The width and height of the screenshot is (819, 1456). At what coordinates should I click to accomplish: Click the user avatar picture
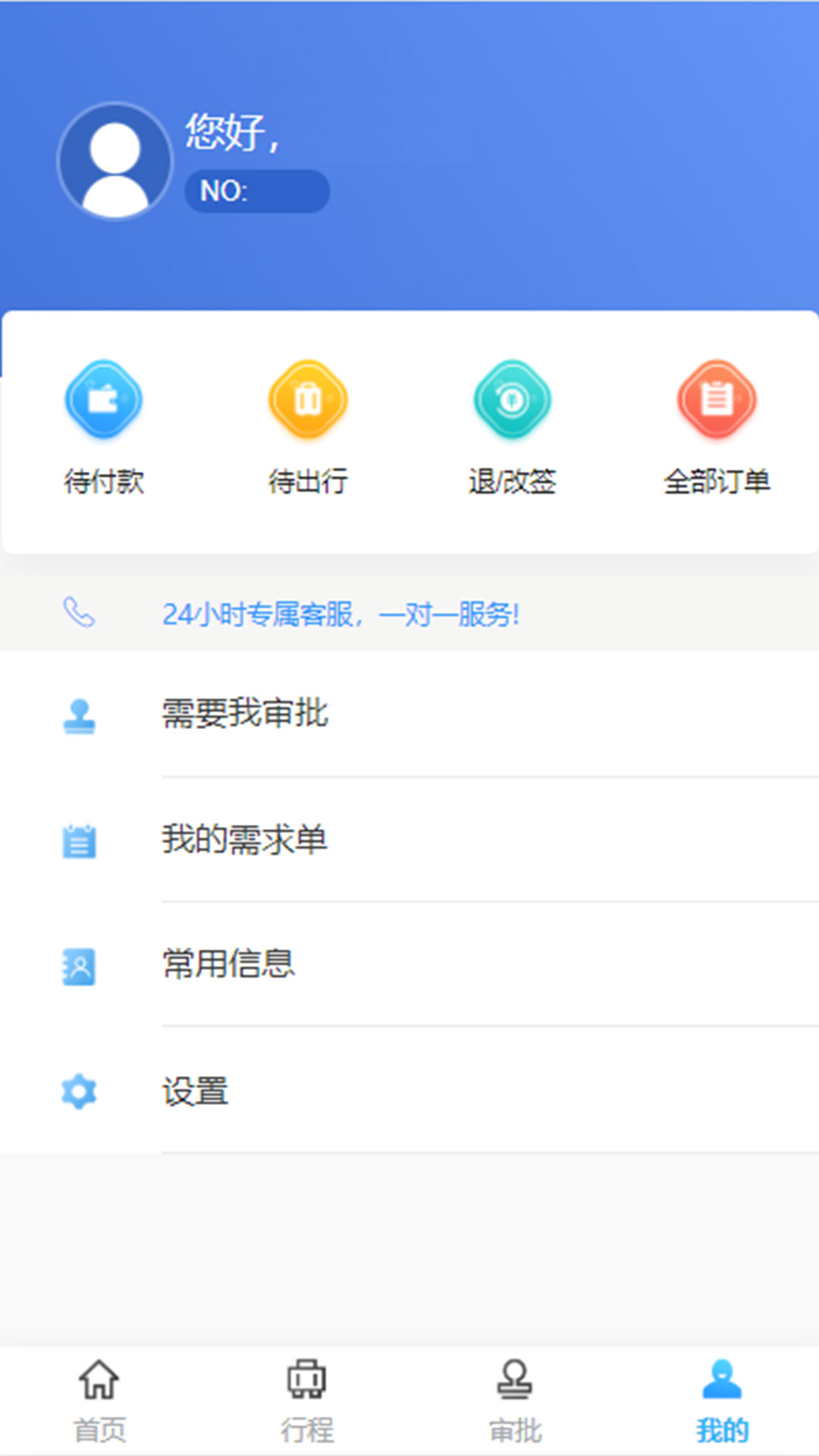(x=114, y=161)
